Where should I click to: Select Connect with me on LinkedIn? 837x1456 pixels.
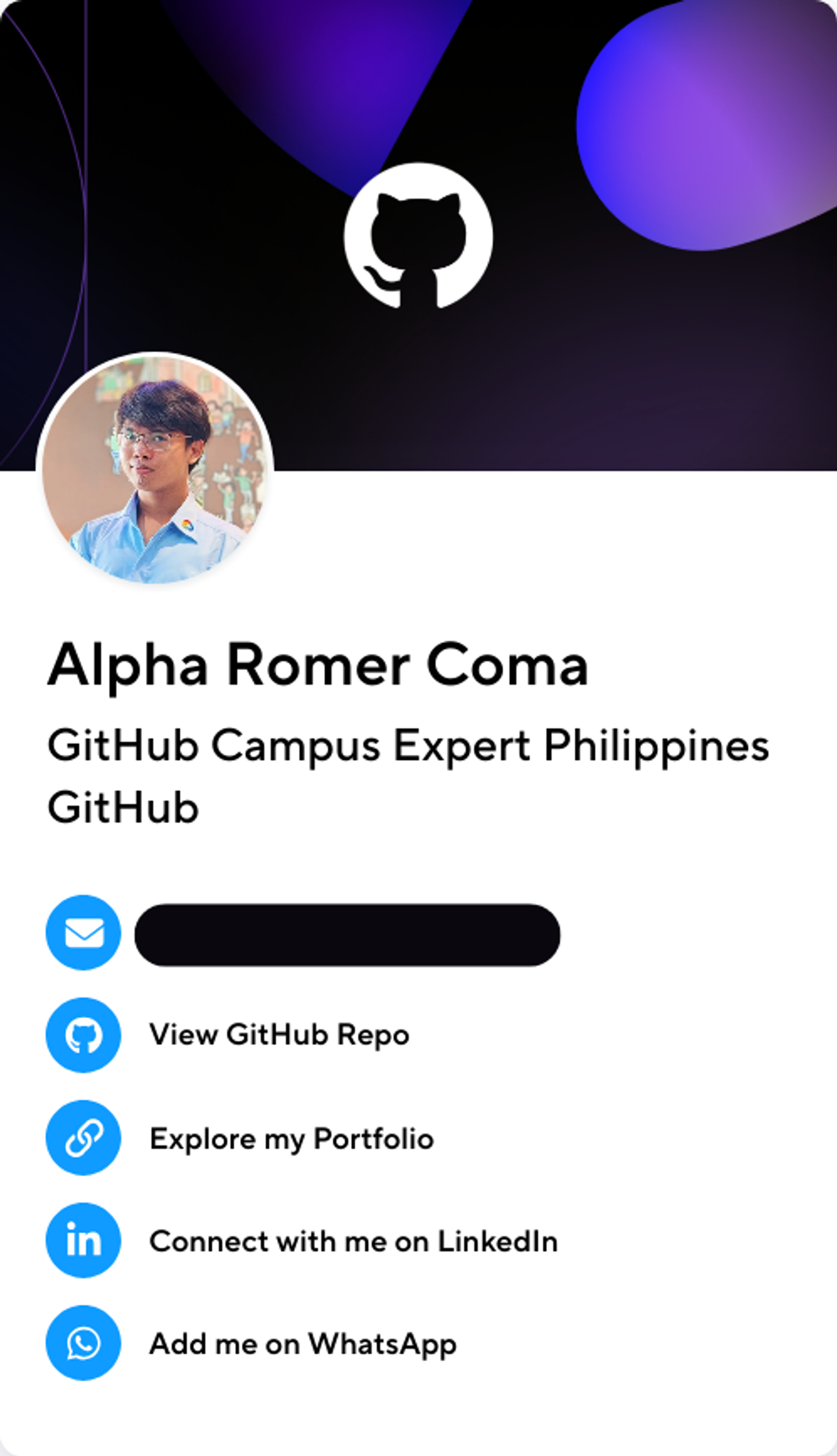coord(353,1241)
